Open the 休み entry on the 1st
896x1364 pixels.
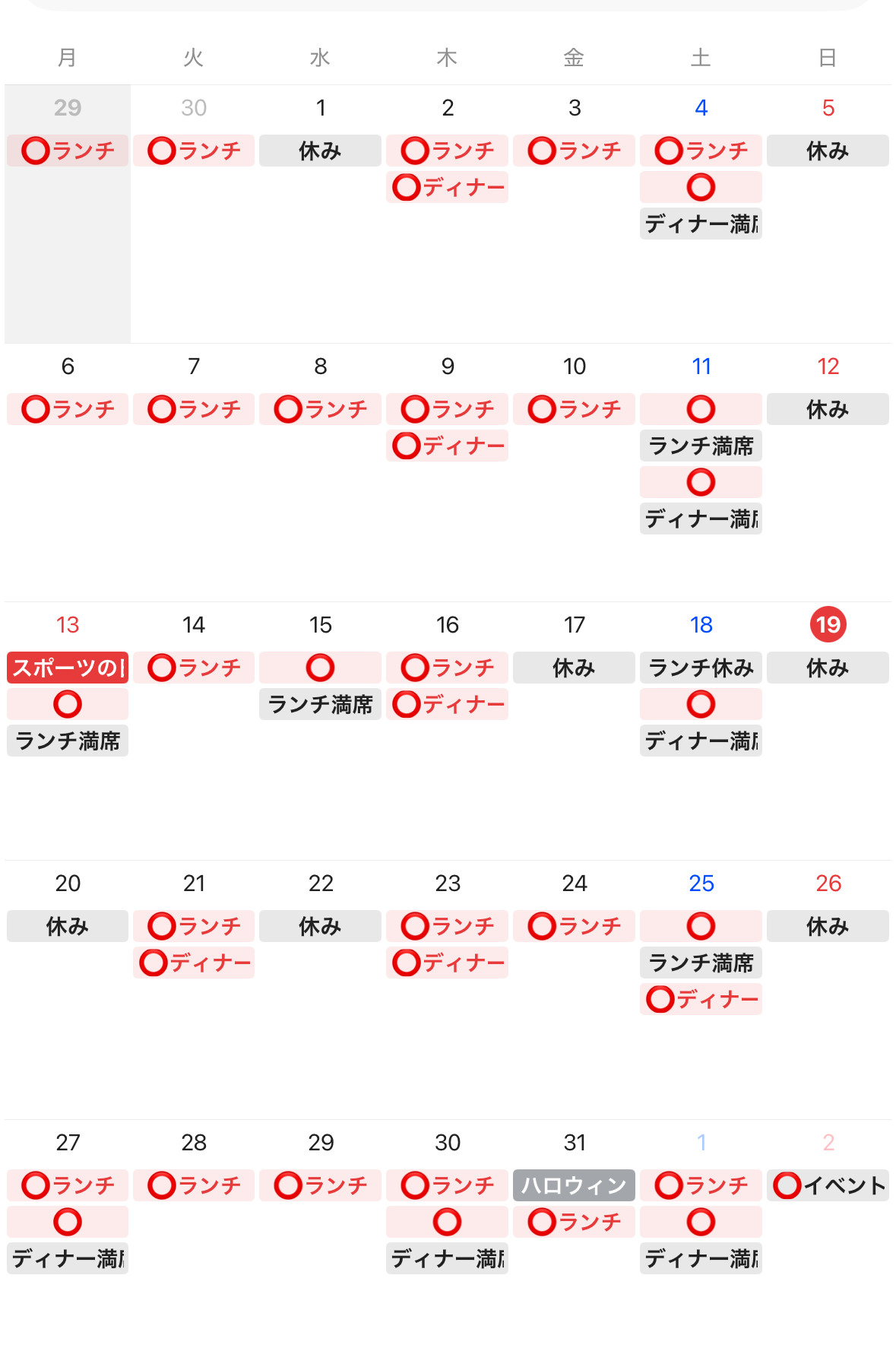pyautogui.click(x=320, y=151)
